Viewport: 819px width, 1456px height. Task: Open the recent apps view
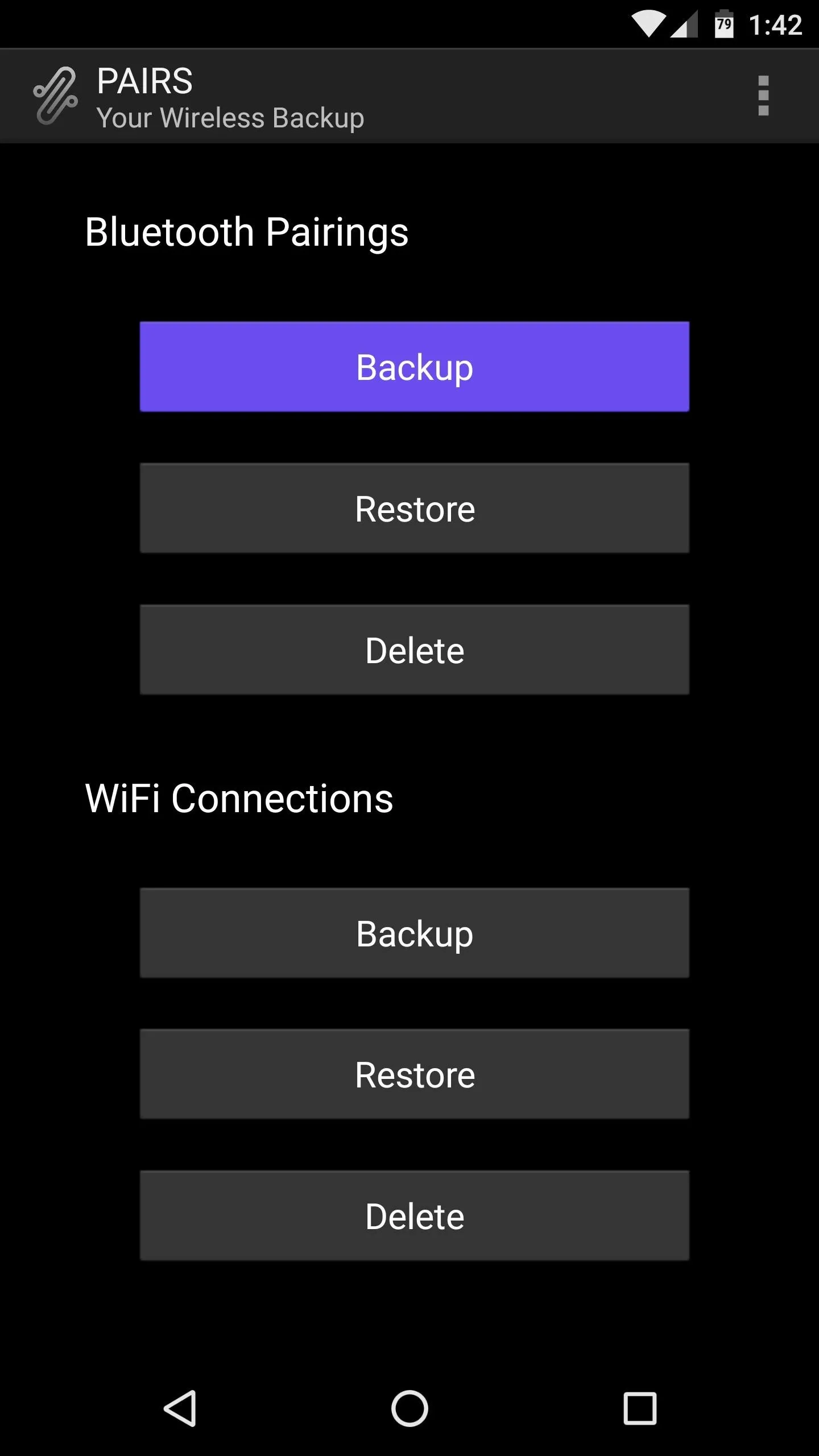640,1409
